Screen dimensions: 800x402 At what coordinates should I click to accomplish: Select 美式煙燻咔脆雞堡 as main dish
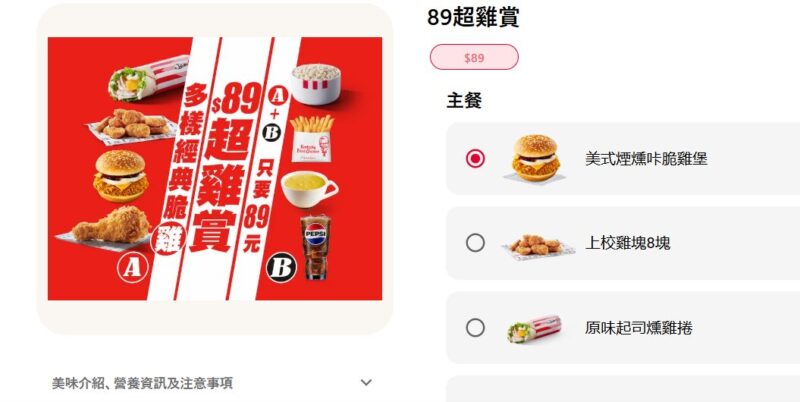(476, 158)
